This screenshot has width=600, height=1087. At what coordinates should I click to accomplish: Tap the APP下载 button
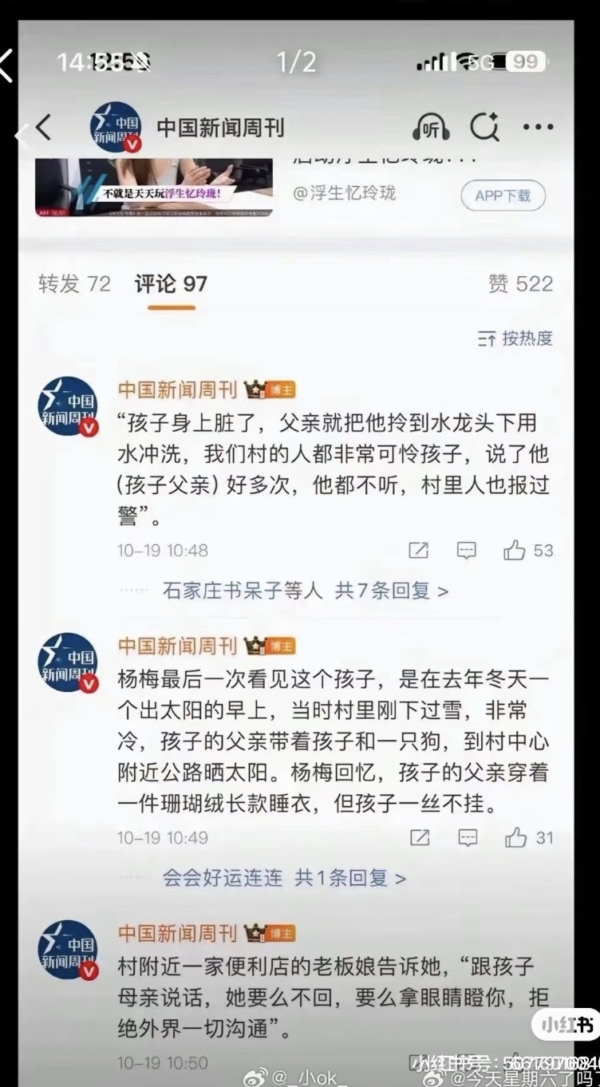tap(502, 196)
